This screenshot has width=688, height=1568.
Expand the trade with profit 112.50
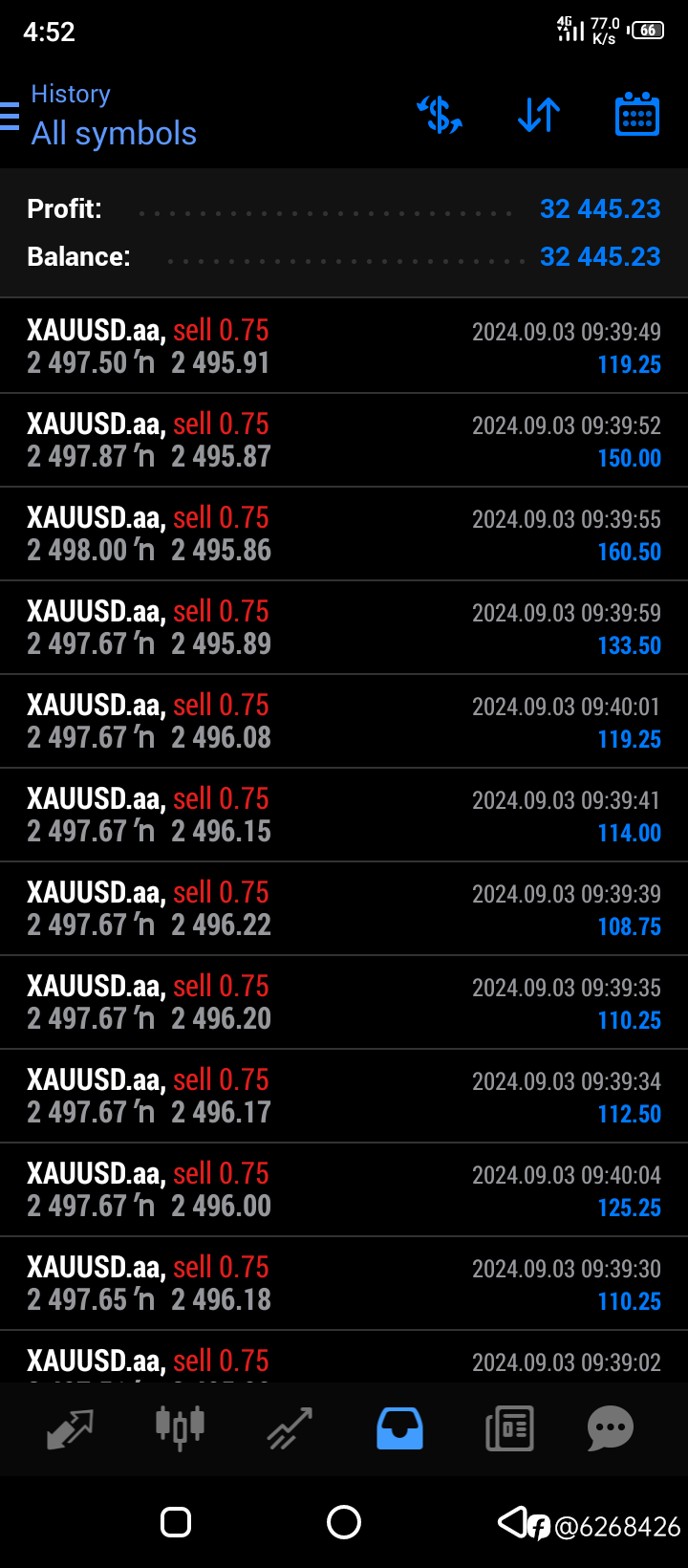(344, 1096)
